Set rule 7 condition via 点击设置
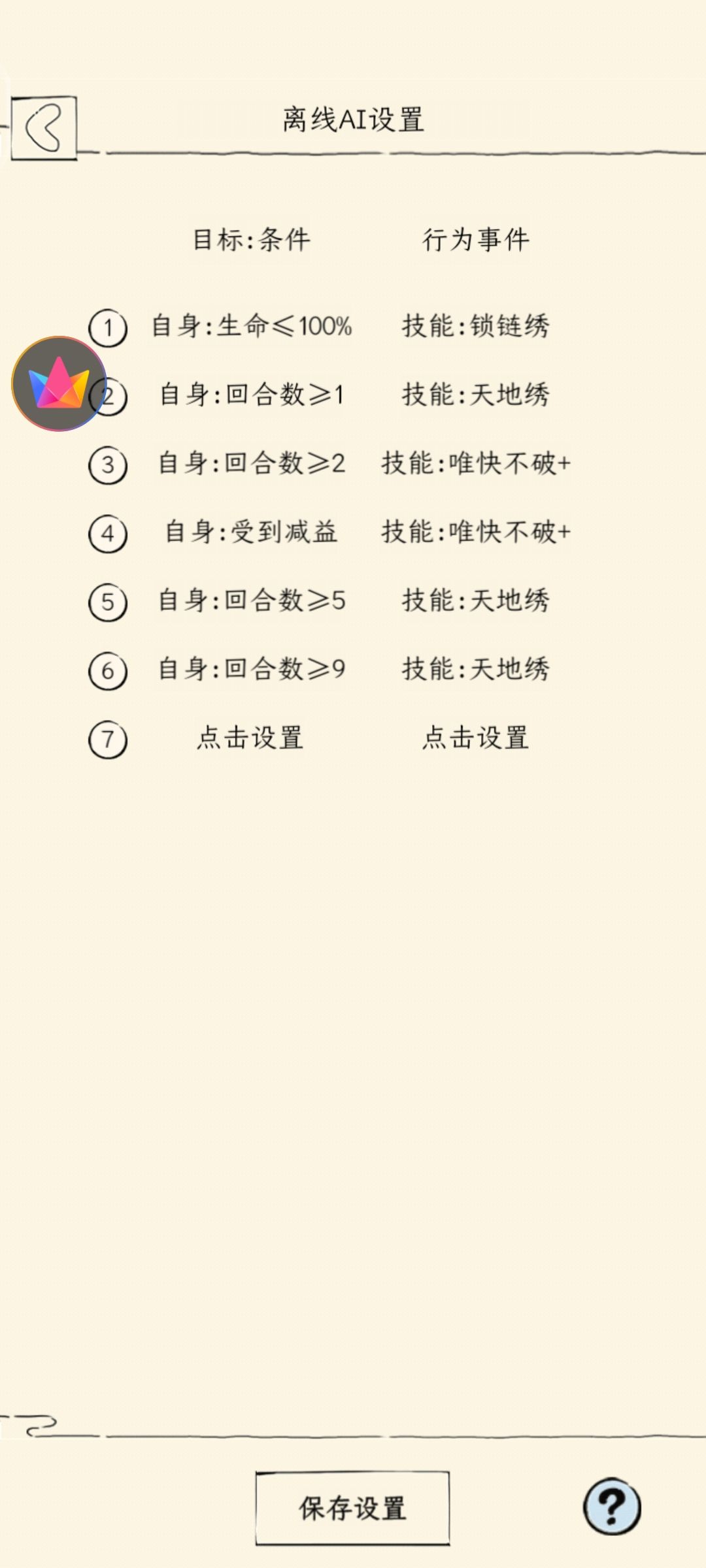The width and height of the screenshot is (706, 1568). (250, 738)
